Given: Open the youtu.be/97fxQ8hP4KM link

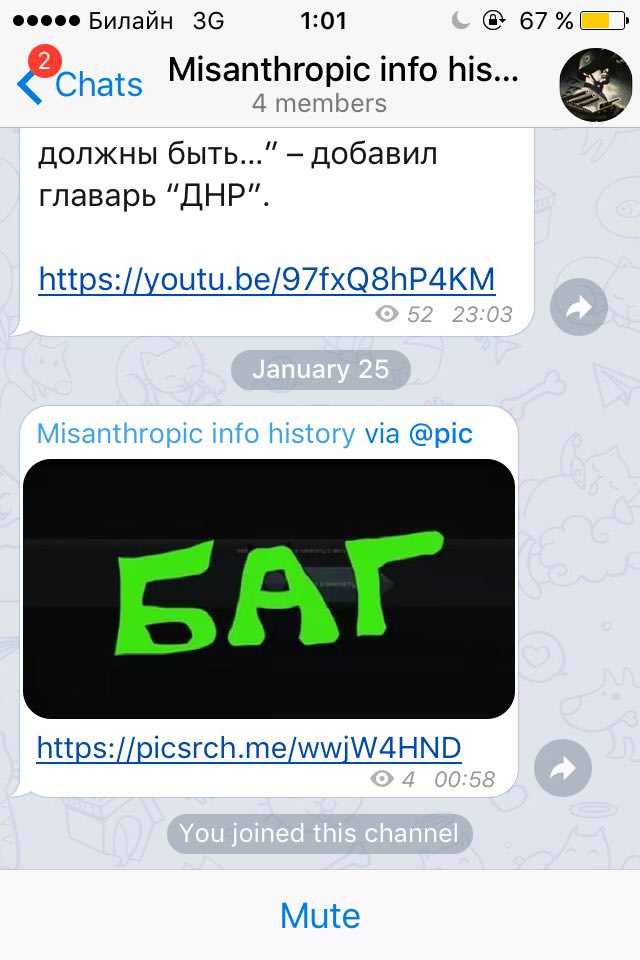Looking at the screenshot, I should [x=266, y=278].
